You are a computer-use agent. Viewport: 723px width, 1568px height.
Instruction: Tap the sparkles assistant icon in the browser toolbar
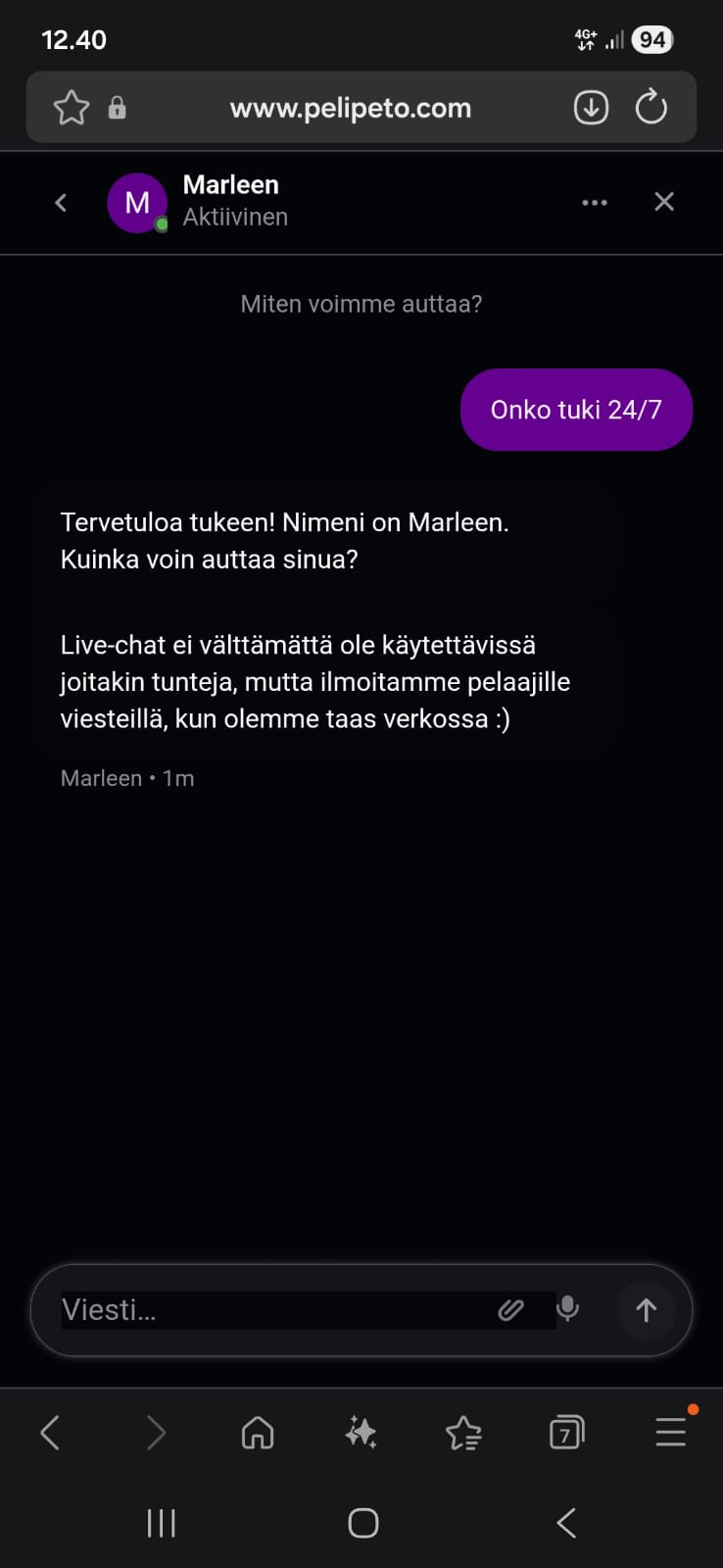click(x=361, y=1433)
